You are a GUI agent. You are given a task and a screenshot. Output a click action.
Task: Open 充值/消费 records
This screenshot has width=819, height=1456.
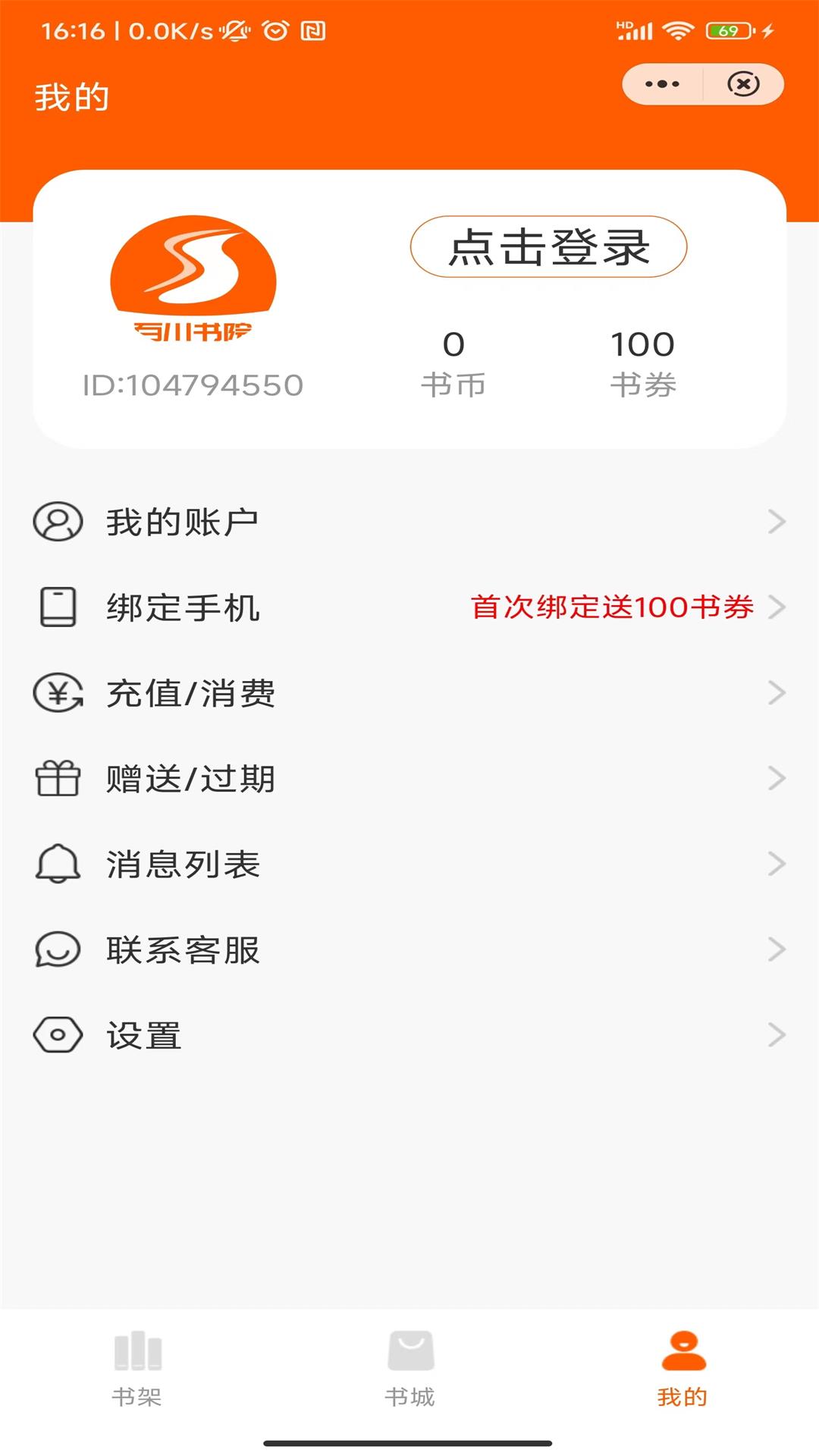click(409, 693)
